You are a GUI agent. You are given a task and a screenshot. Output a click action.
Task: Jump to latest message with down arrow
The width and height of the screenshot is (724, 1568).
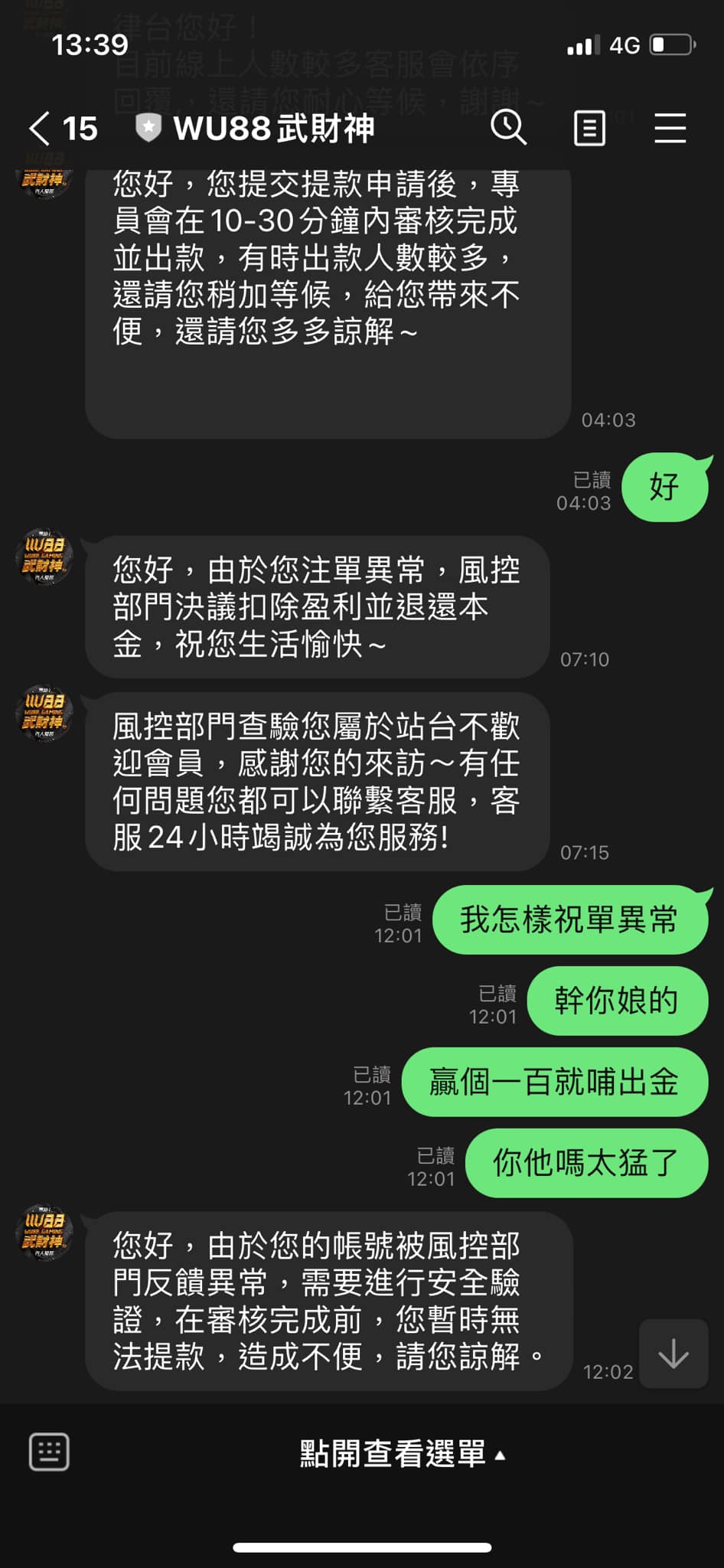click(x=673, y=1354)
